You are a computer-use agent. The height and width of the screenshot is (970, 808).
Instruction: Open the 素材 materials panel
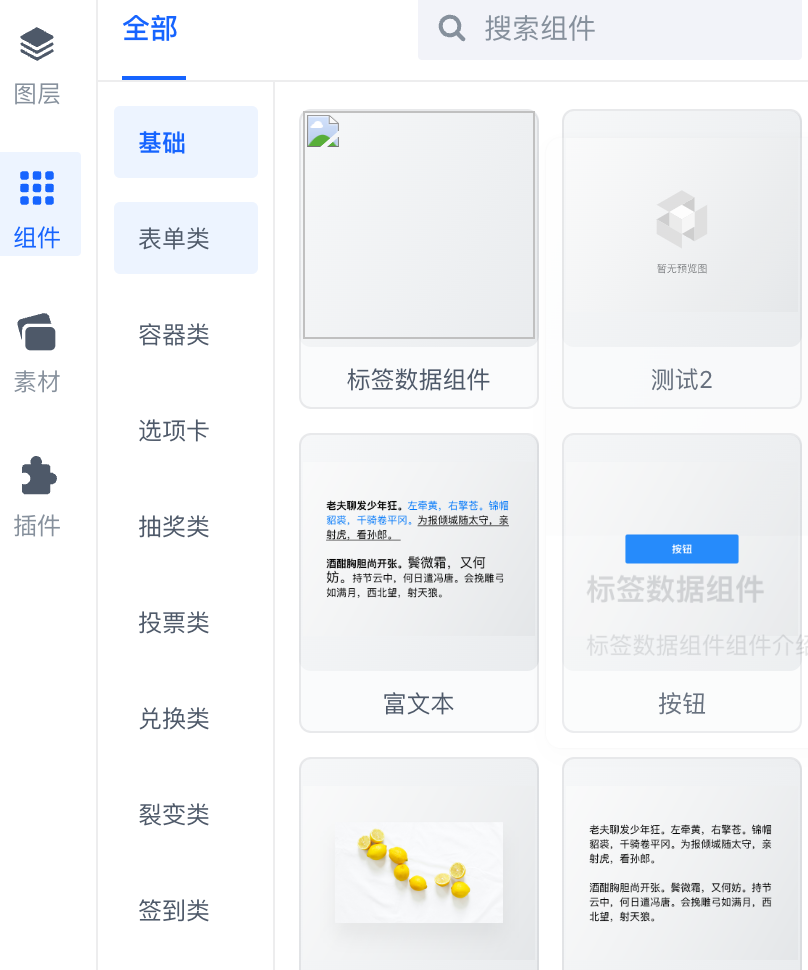click(37, 352)
